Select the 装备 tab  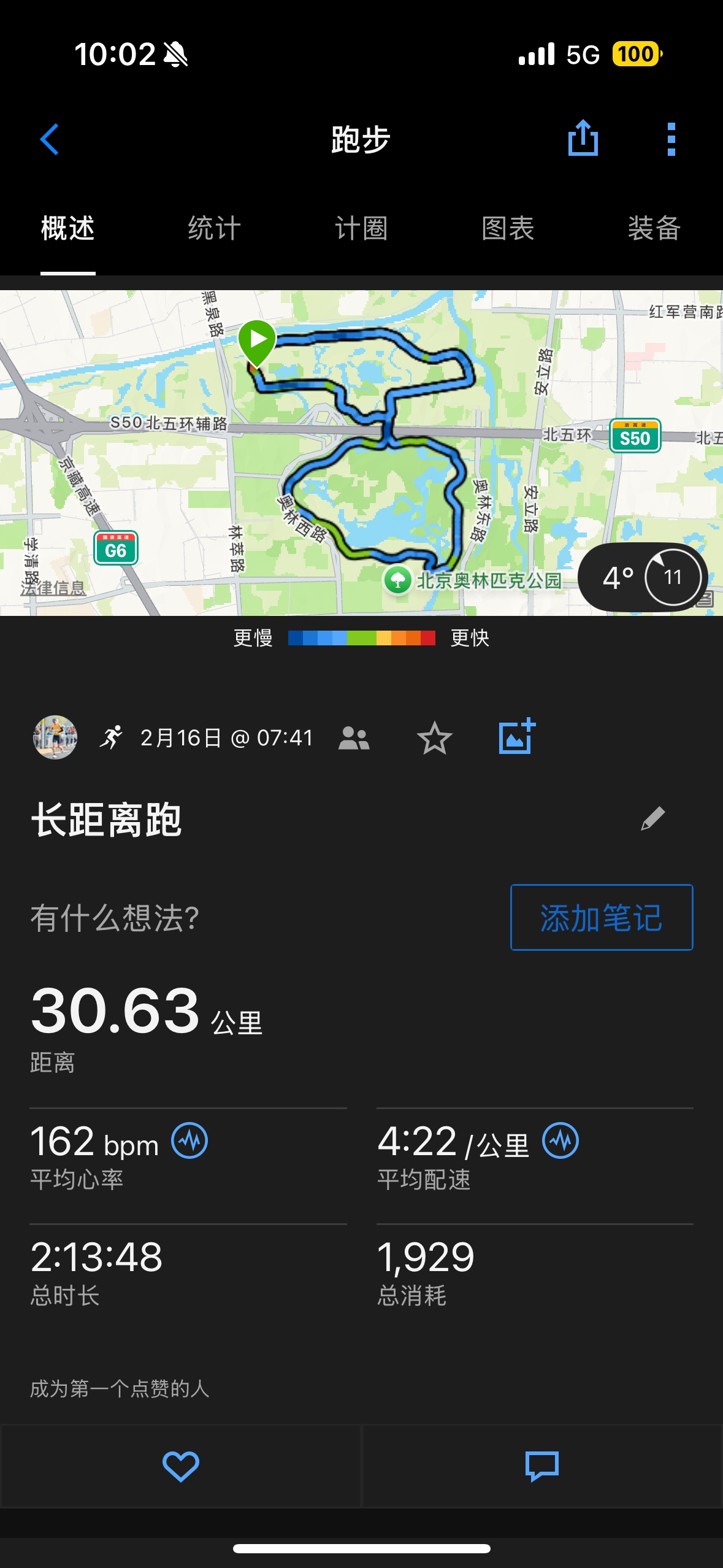(x=654, y=228)
